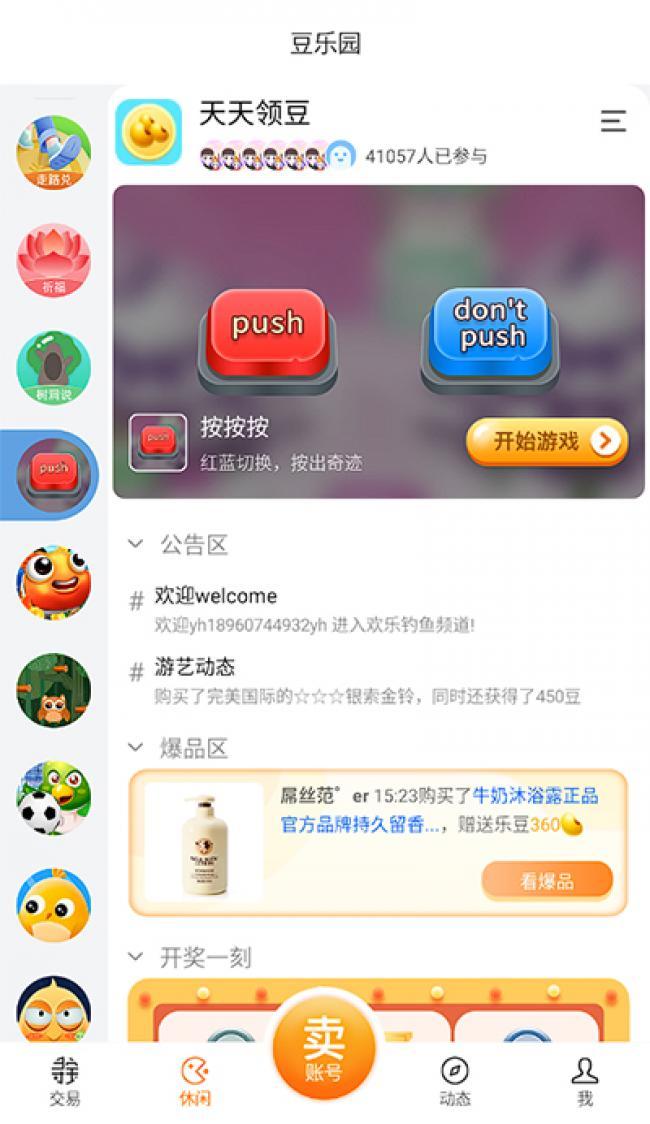Open the yellow chick game icon
This screenshot has height=1124, width=650.
(x=54, y=905)
